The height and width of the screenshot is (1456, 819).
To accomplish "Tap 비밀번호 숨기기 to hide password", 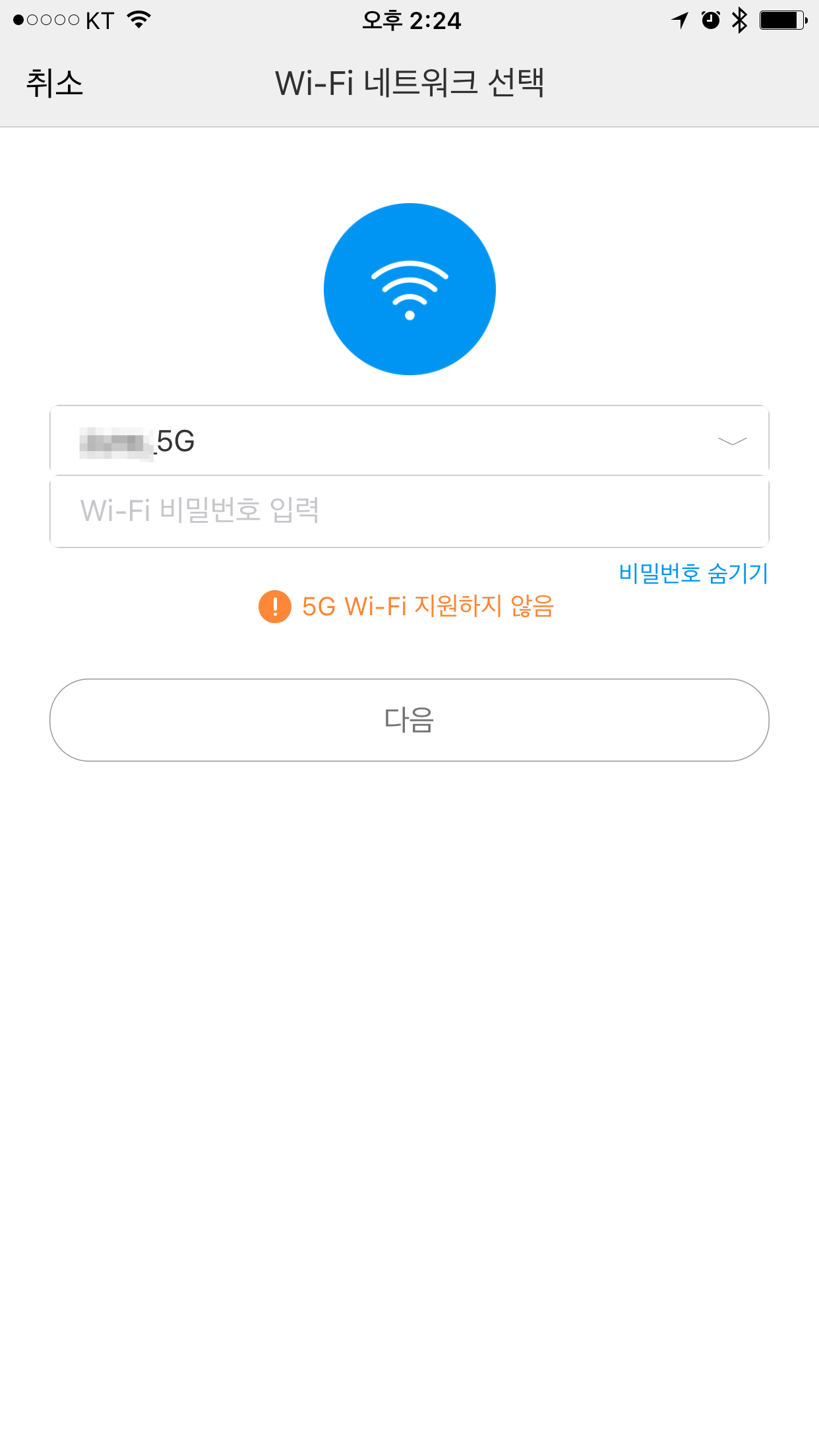I will (x=694, y=573).
